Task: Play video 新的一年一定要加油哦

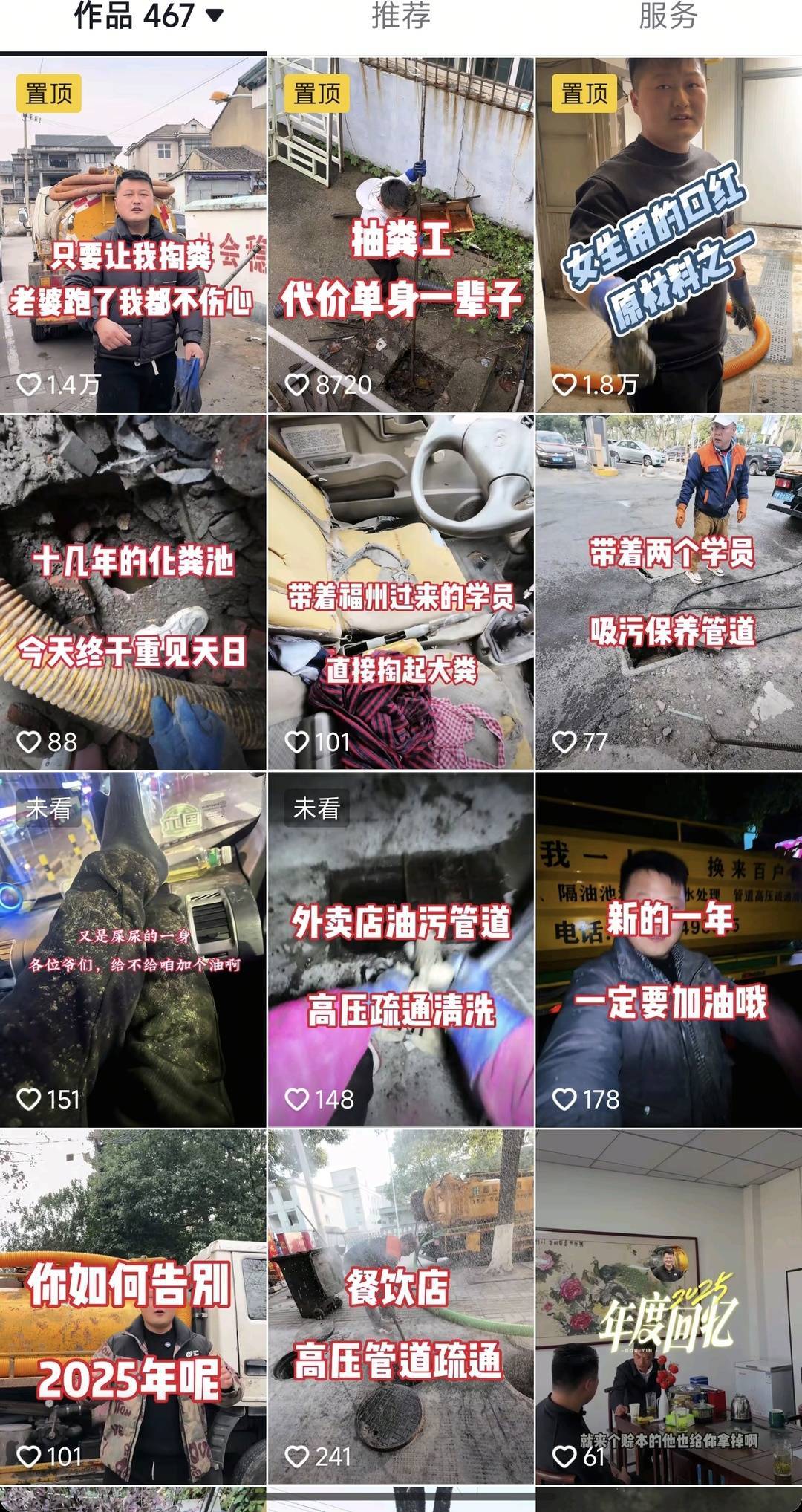Action: (668, 950)
